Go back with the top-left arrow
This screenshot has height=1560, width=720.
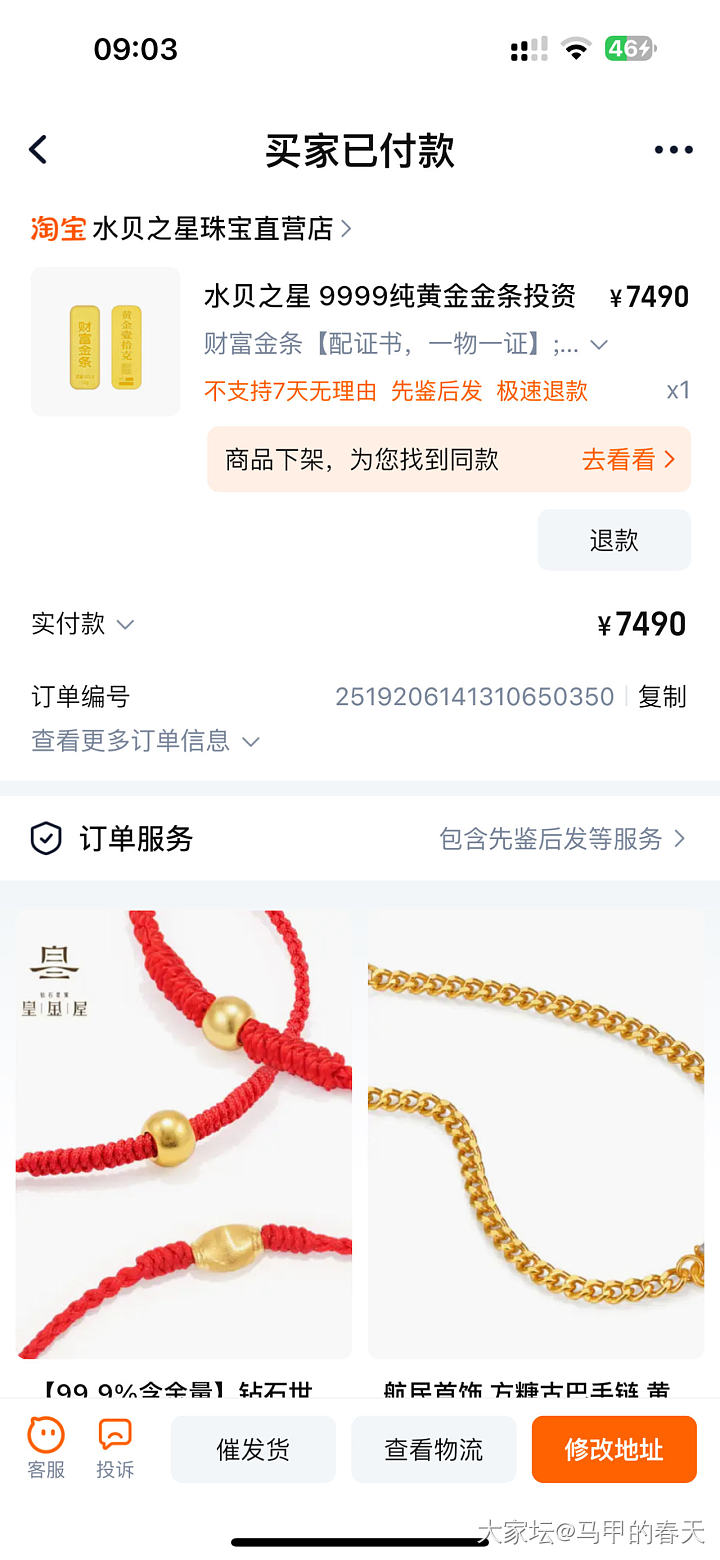(x=38, y=150)
